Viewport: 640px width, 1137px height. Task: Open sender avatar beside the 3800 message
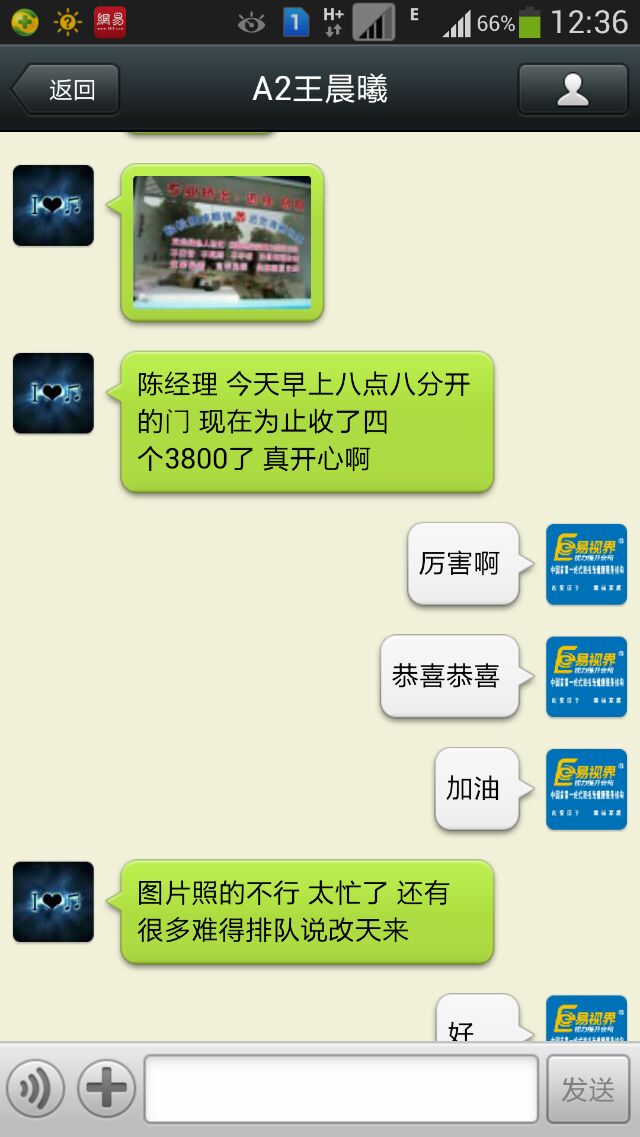[x=53, y=393]
